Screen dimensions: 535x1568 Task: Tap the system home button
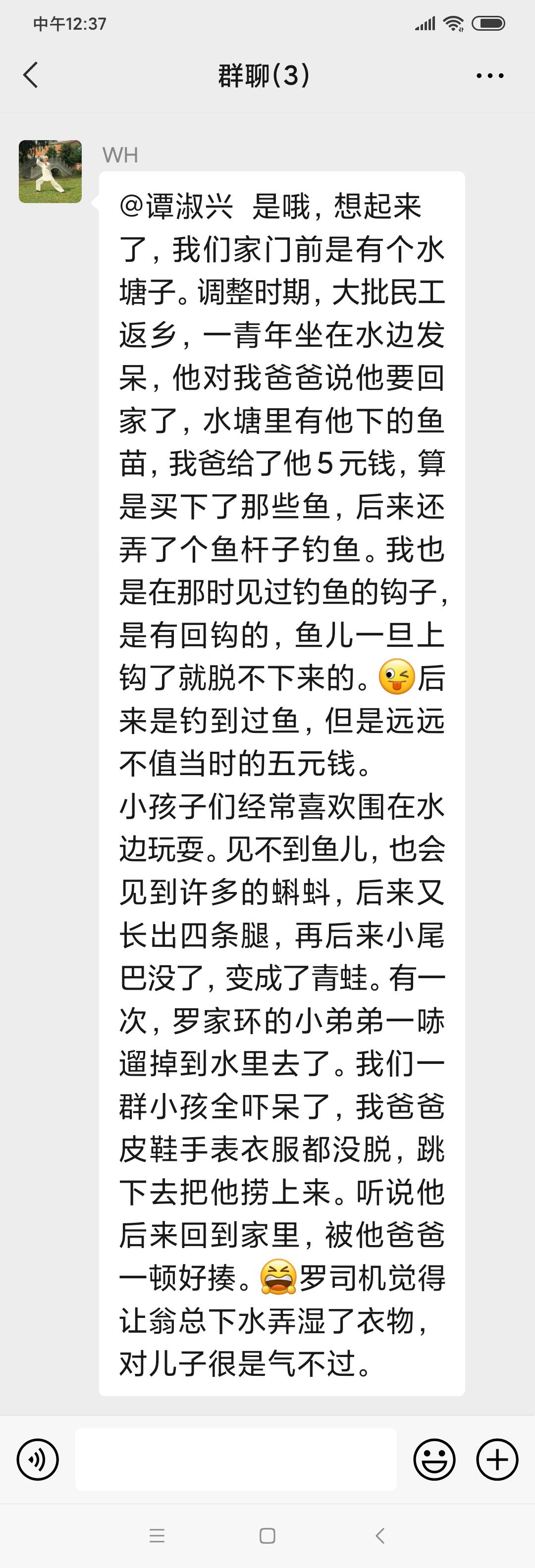[267, 1536]
